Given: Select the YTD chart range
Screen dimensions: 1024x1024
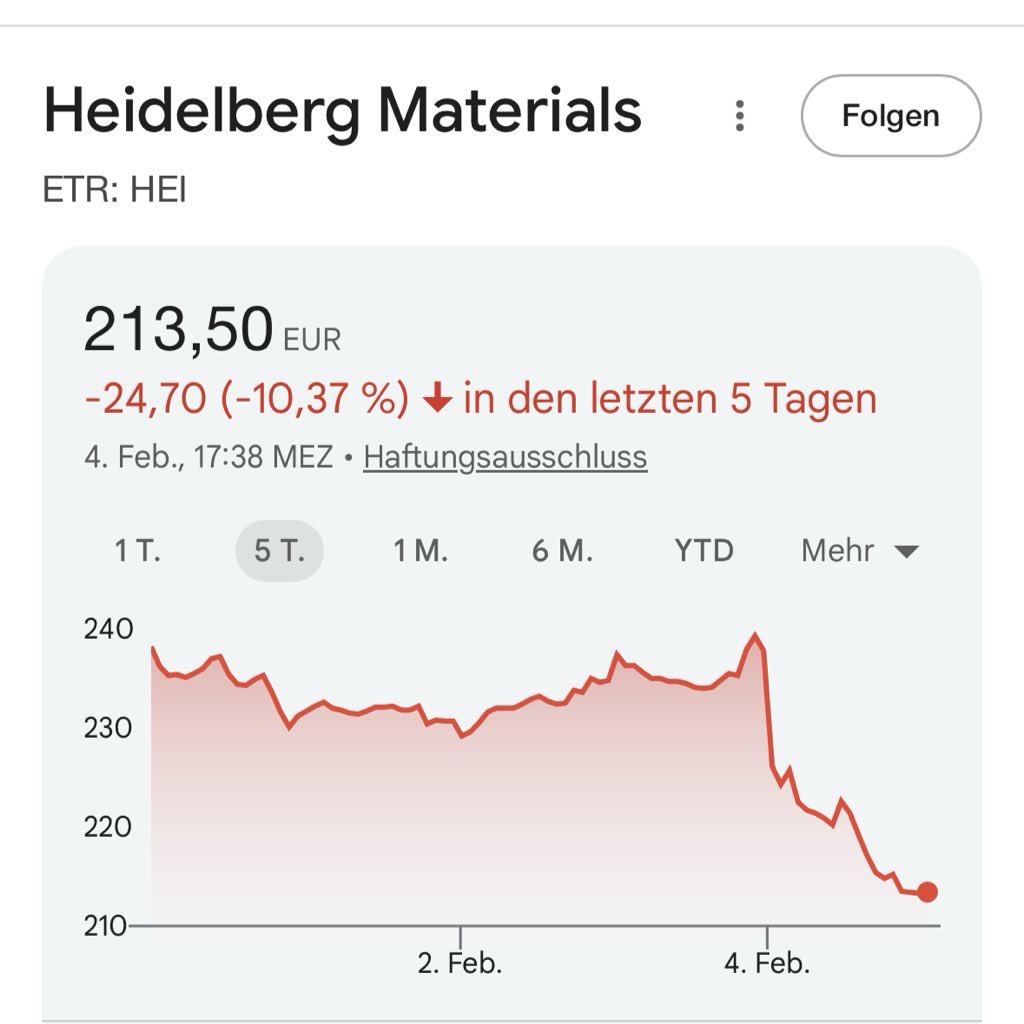Looking at the screenshot, I should (x=704, y=551).
